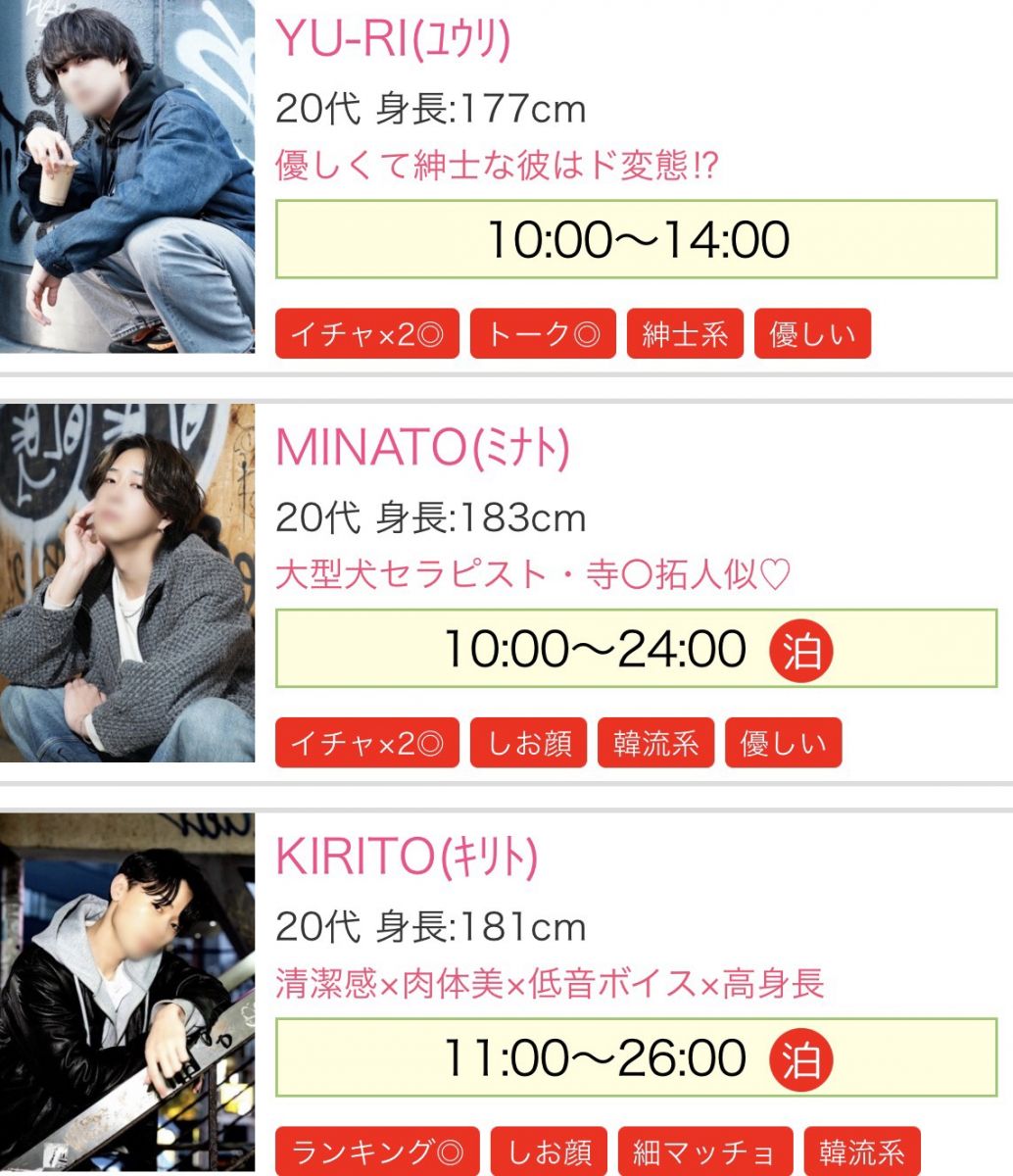
Task: Choose the 優しい tag under YU-RI
Action: point(812,335)
